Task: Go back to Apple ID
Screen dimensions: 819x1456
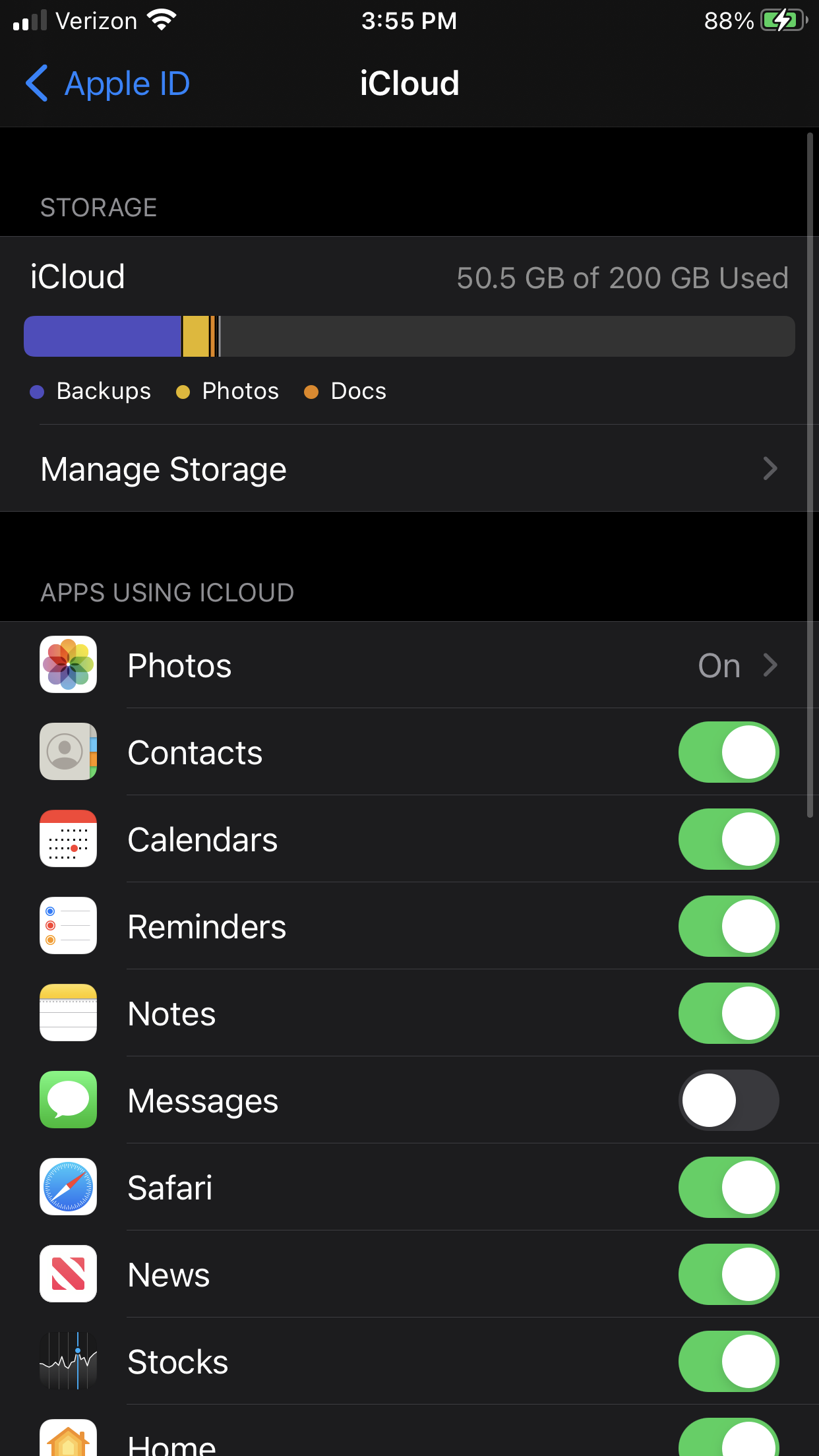Action: coord(107,84)
